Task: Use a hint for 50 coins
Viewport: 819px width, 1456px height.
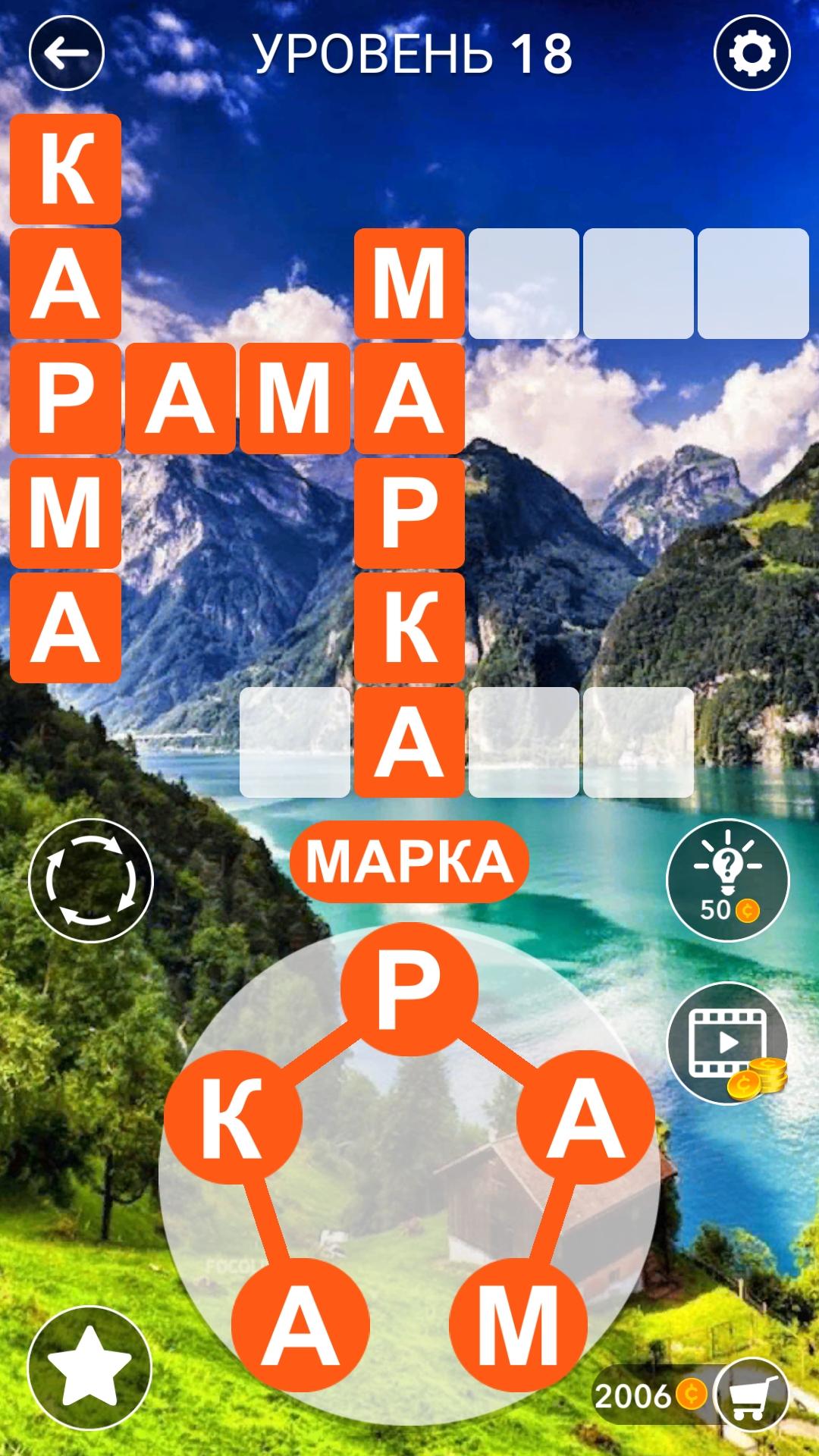Action: (727, 880)
